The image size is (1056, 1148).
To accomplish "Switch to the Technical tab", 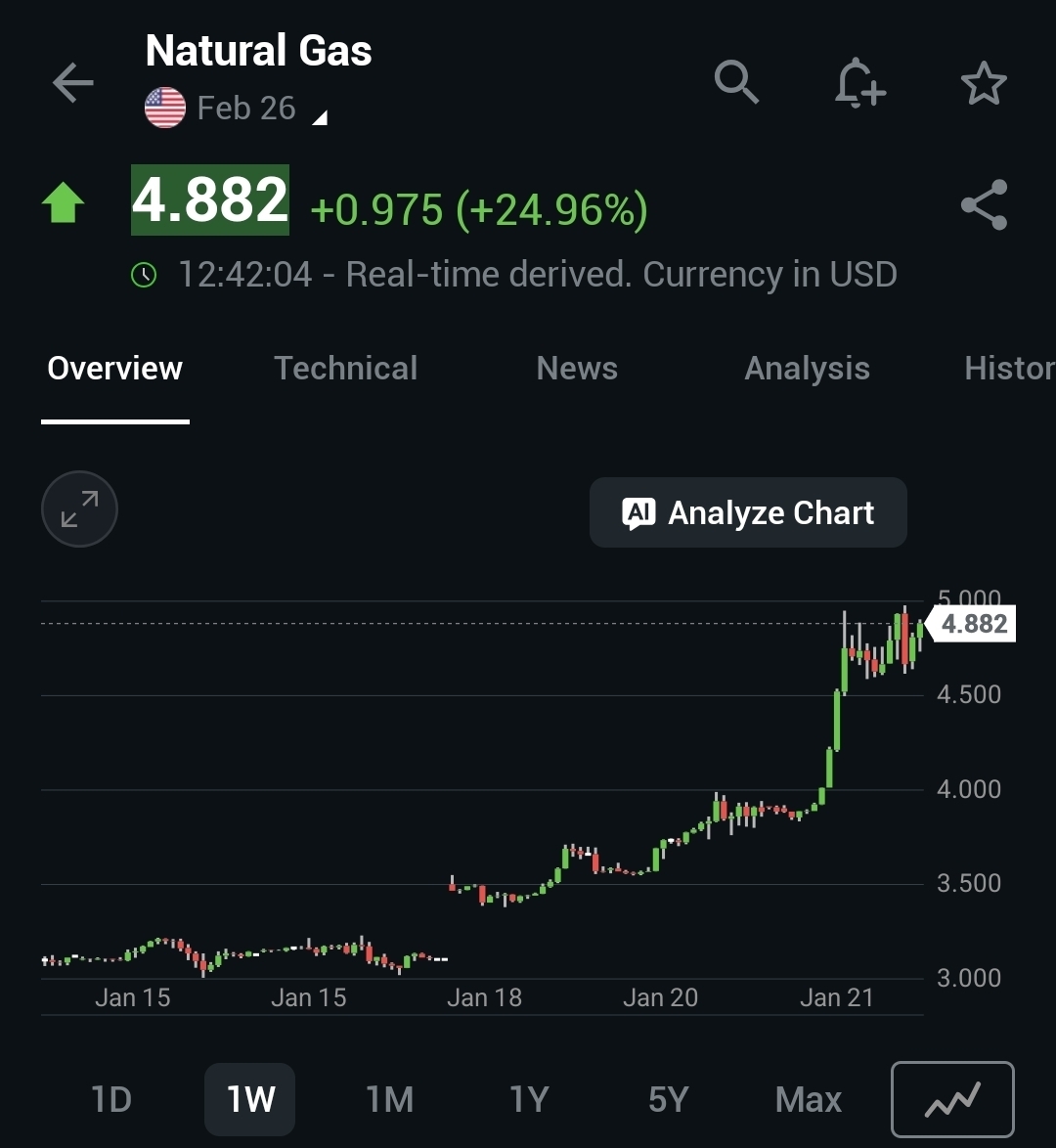I will click(x=345, y=369).
